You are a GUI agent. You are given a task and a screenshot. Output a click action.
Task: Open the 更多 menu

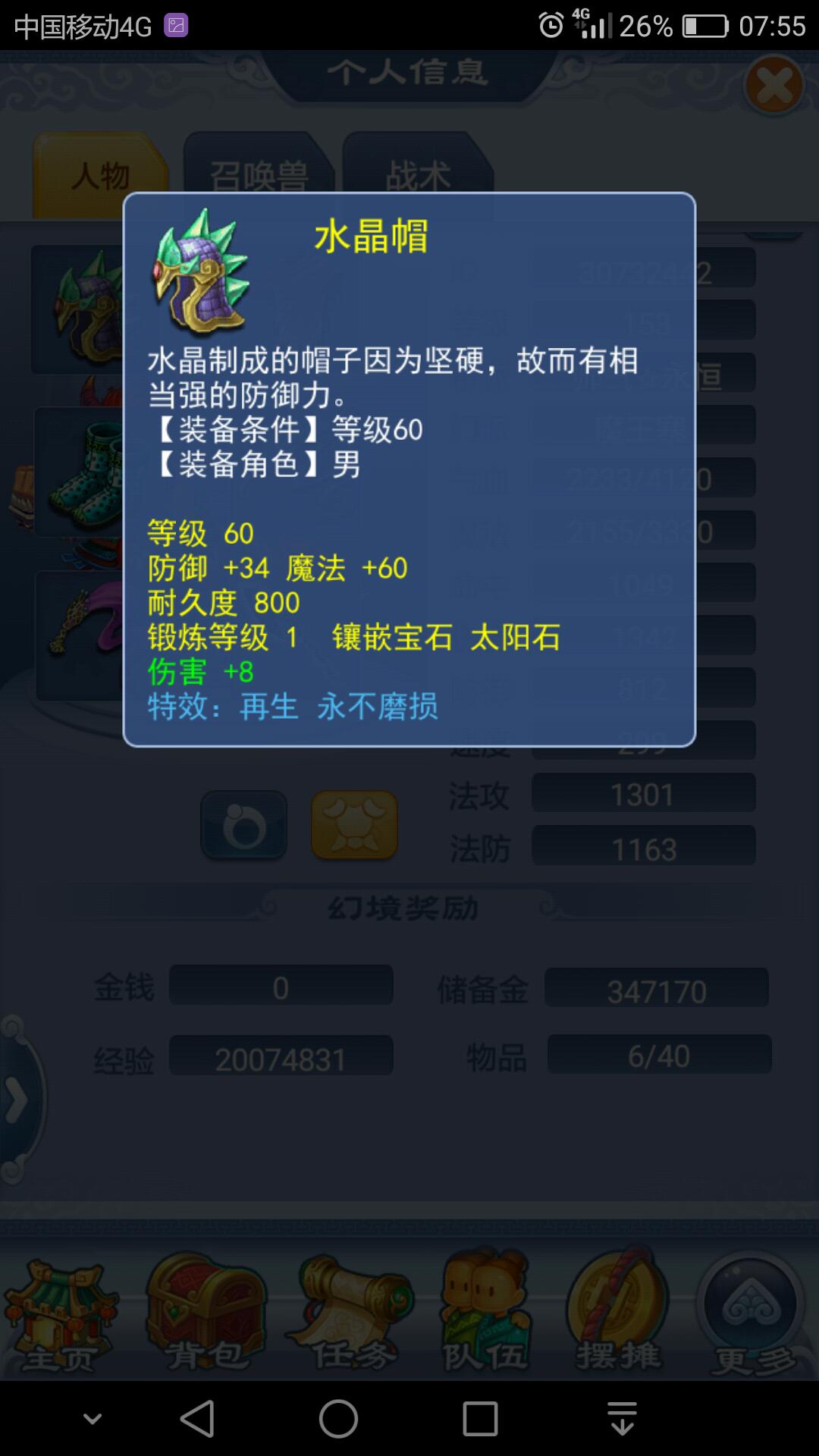(x=751, y=1316)
